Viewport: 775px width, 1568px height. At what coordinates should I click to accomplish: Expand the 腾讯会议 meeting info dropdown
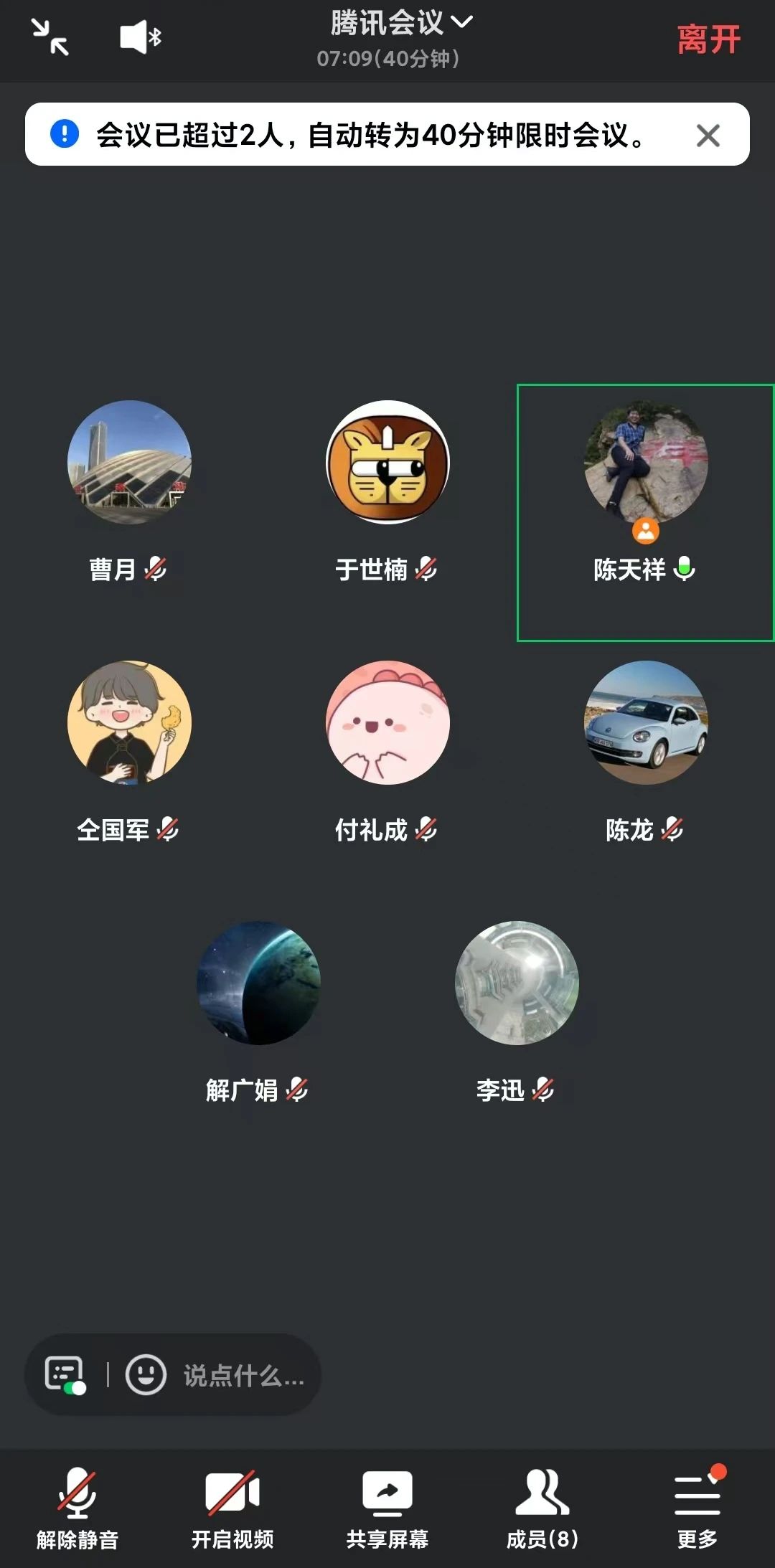click(400, 23)
